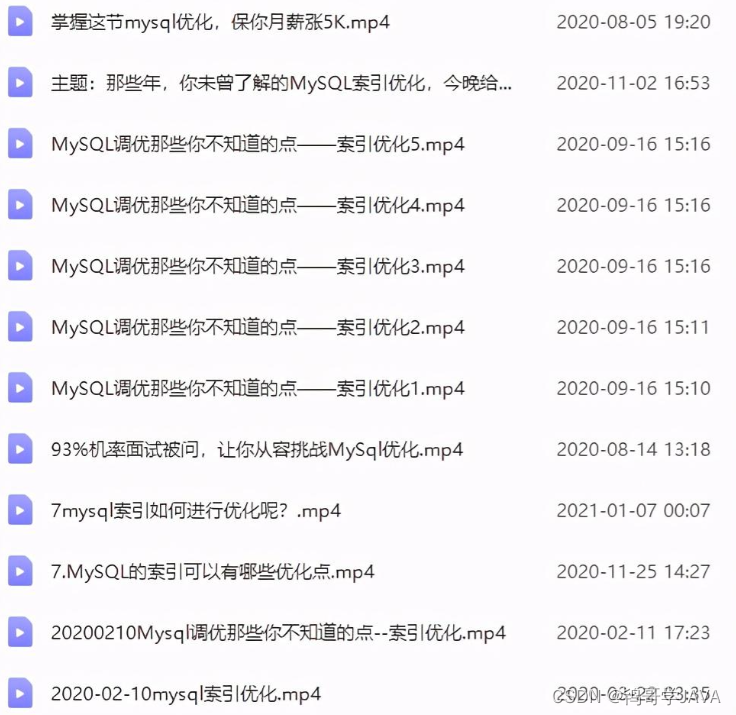Play MySQL调优 索引优化5.mp4
736x715 pixels.
[x=257, y=144]
